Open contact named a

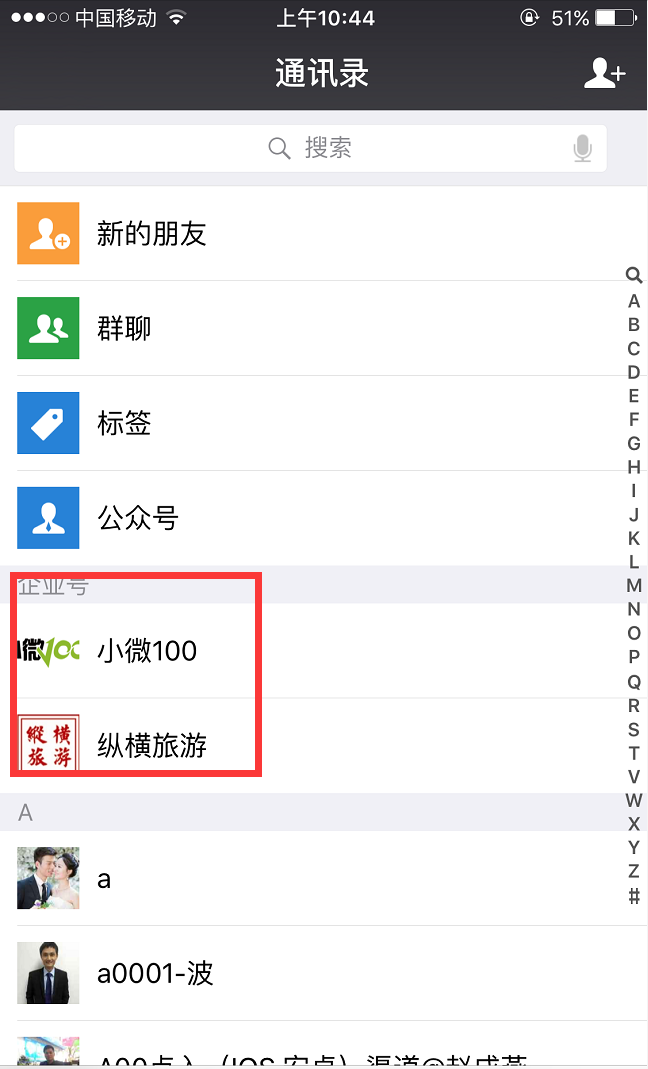pos(324,878)
